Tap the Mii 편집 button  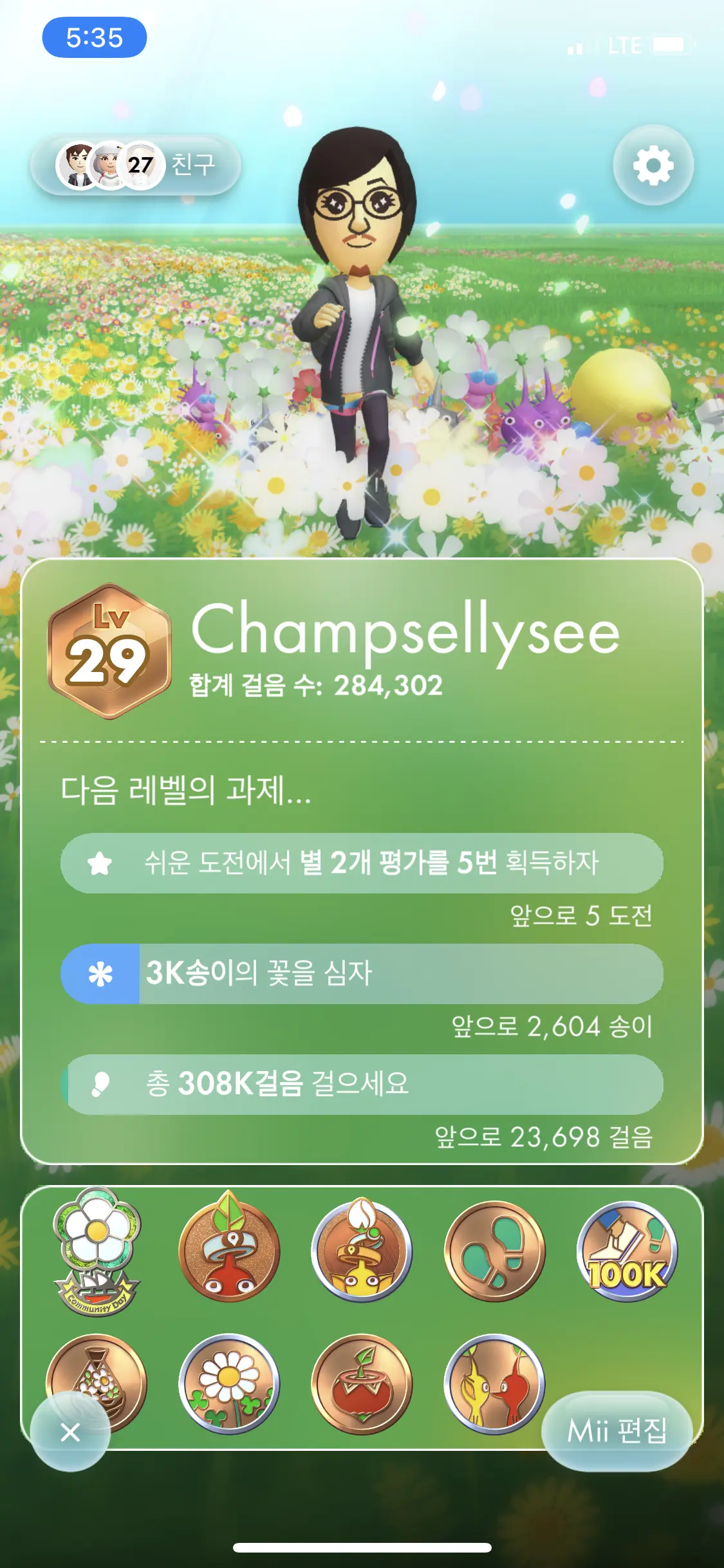tap(617, 1431)
